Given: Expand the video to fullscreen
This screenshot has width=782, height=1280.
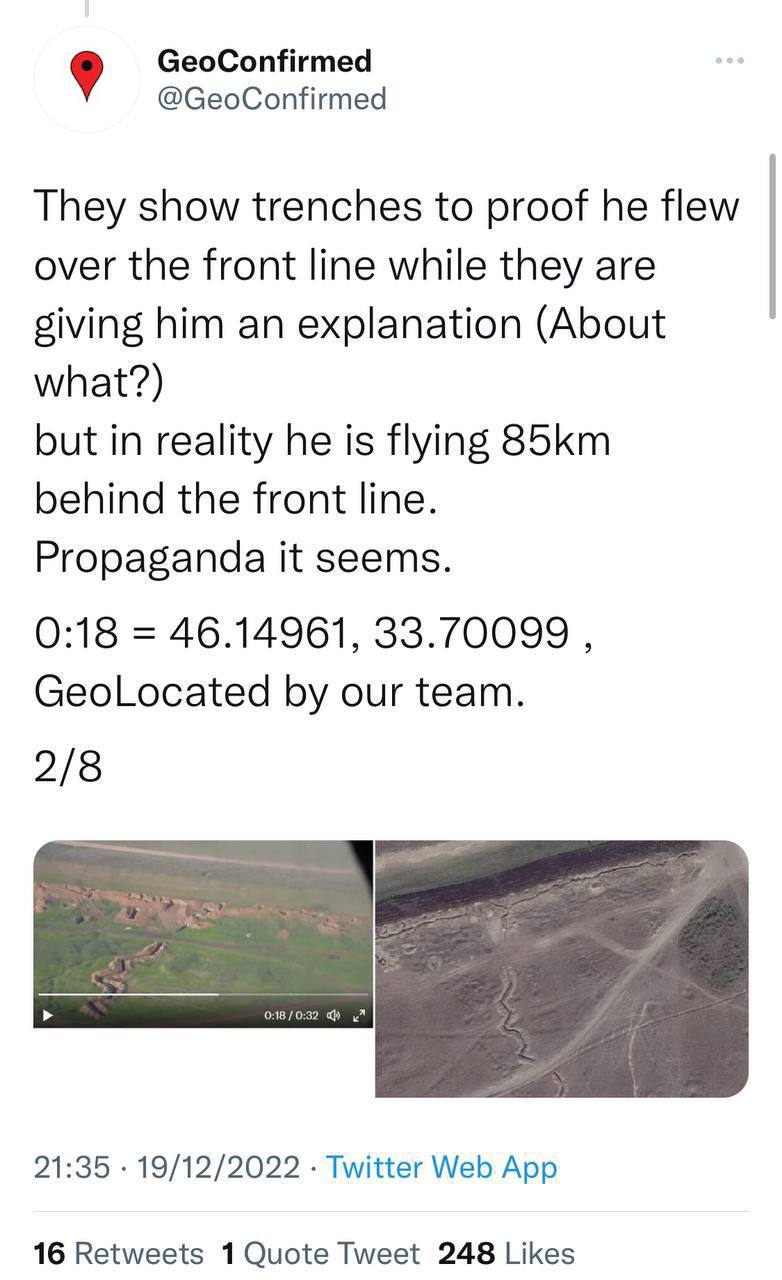Looking at the screenshot, I should tap(360, 1015).
